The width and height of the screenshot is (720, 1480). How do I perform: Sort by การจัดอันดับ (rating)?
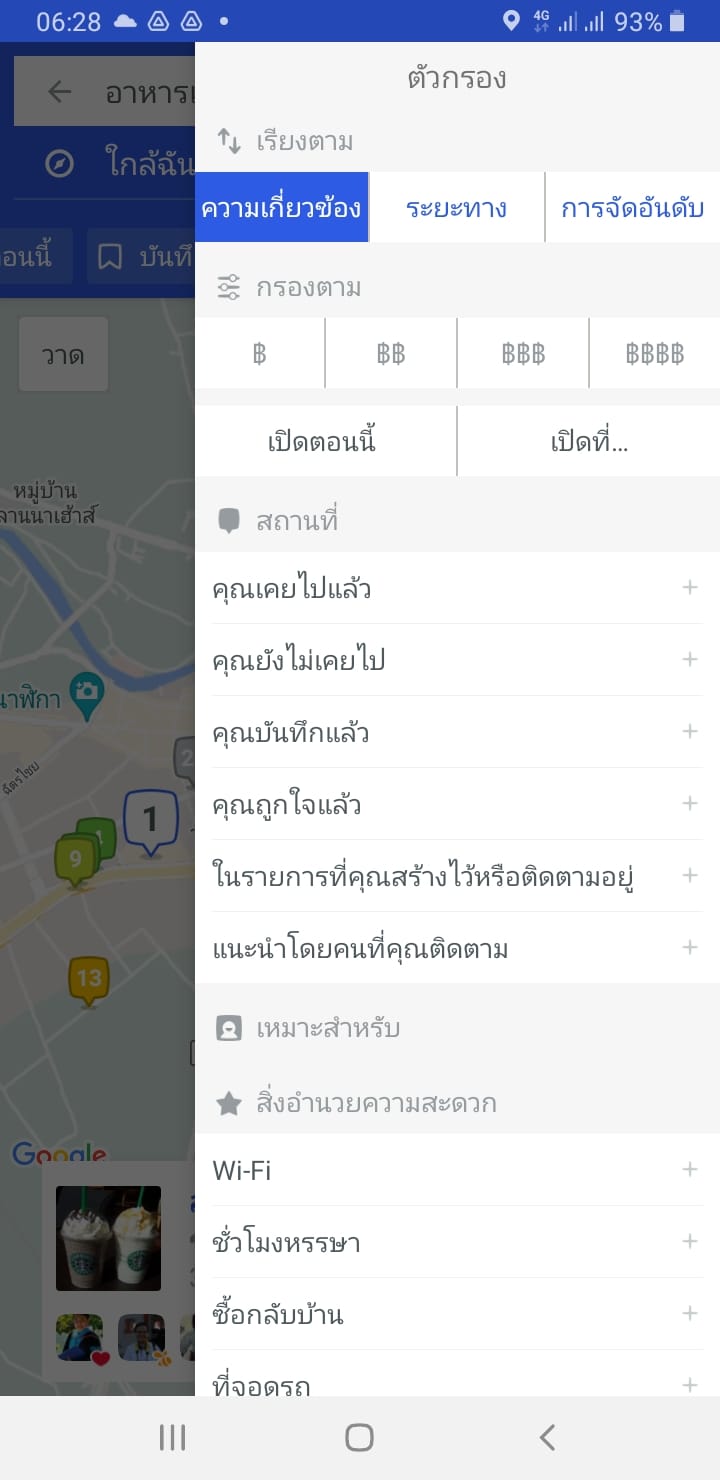tap(632, 208)
